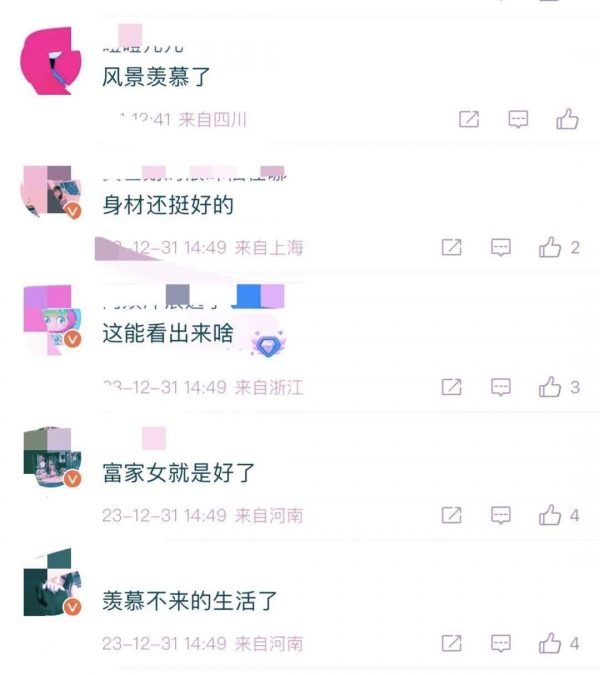600x675 pixels.
Task: Like the comment "这能看出来啥"
Action: click(550, 387)
